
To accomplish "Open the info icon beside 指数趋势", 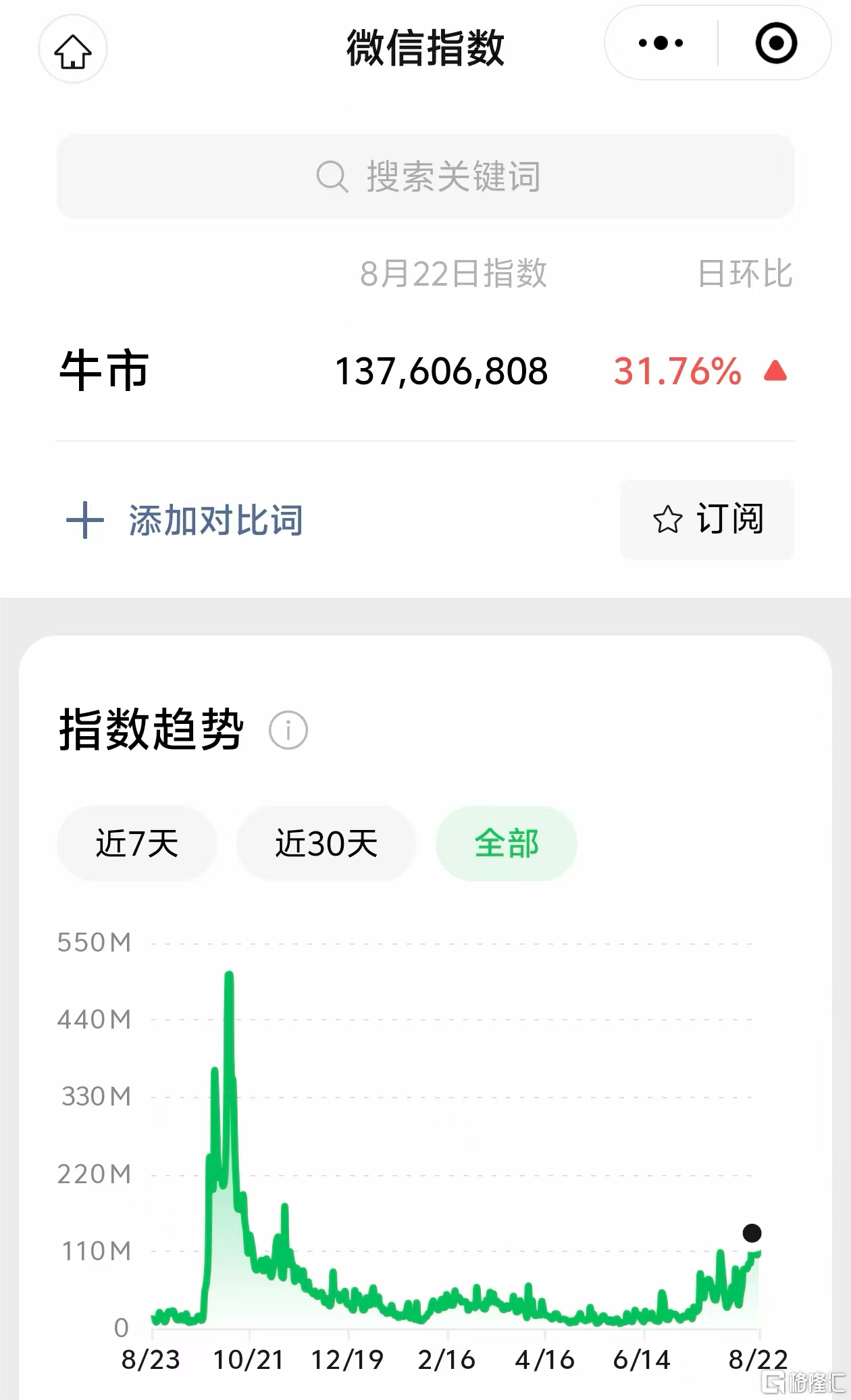I will (x=288, y=730).
